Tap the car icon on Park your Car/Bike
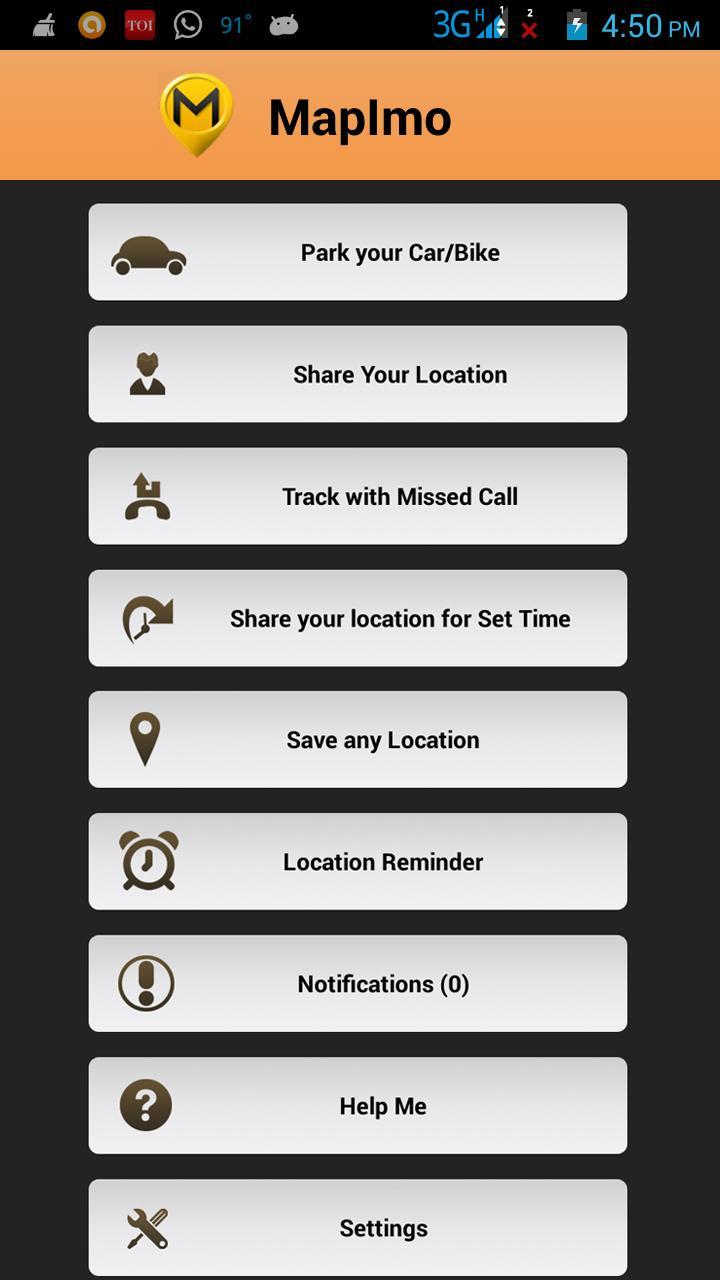This screenshot has height=1280, width=720. tap(148, 252)
